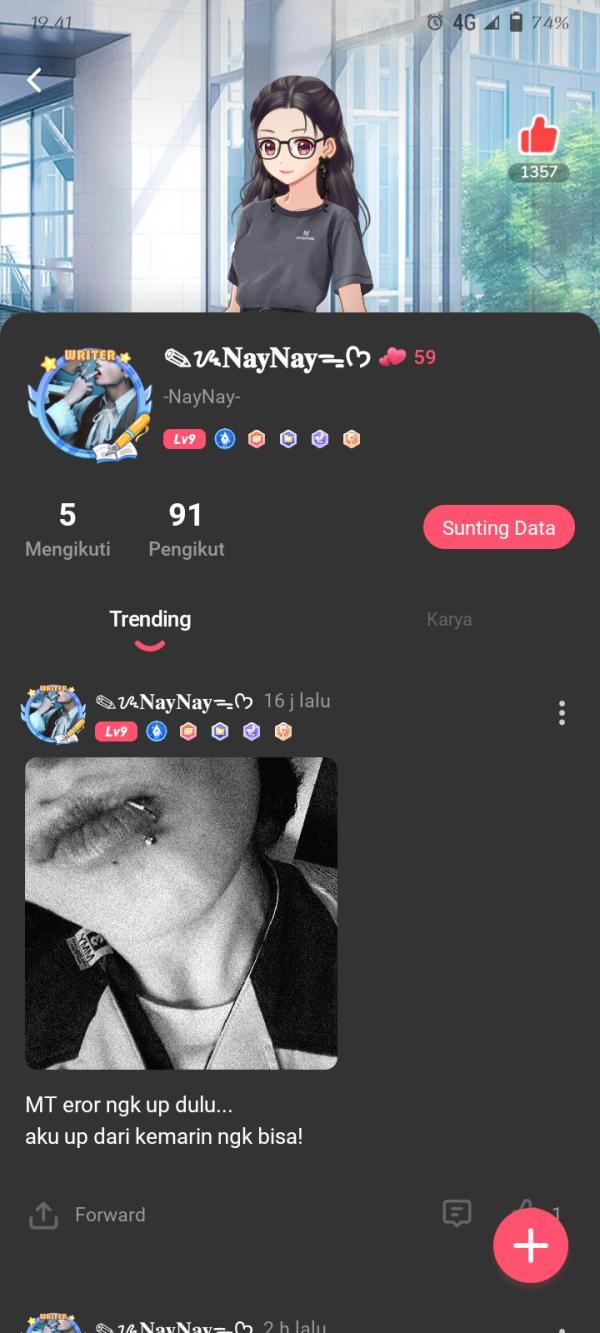Open the three-dot menu on the 16 j lalu post

click(562, 713)
